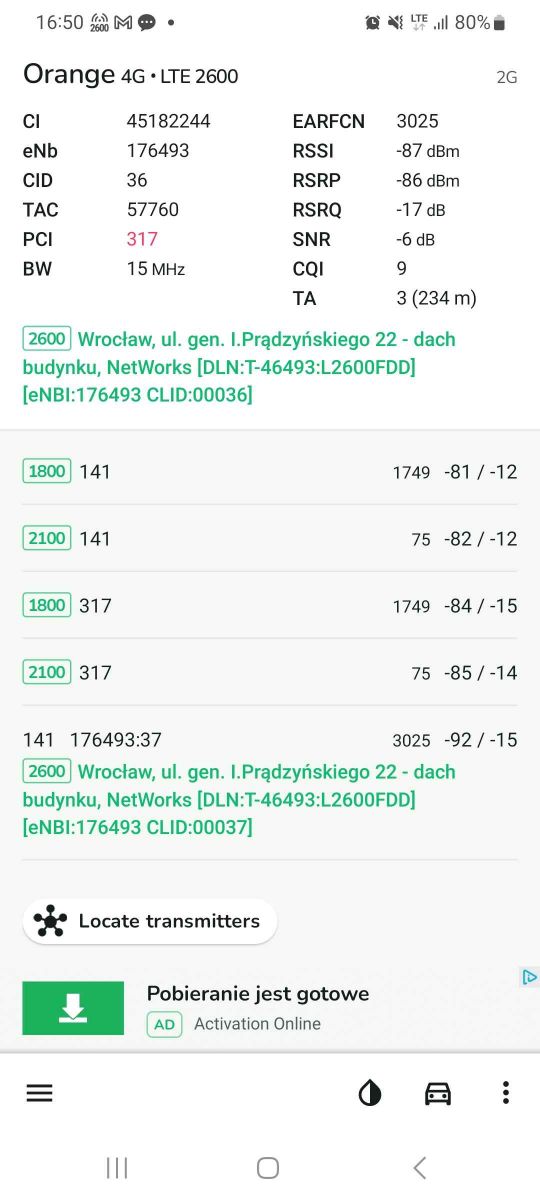540x1200 pixels.
Task: Select the 1800 neighbor row with PCI 317
Action: click(x=270, y=605)
